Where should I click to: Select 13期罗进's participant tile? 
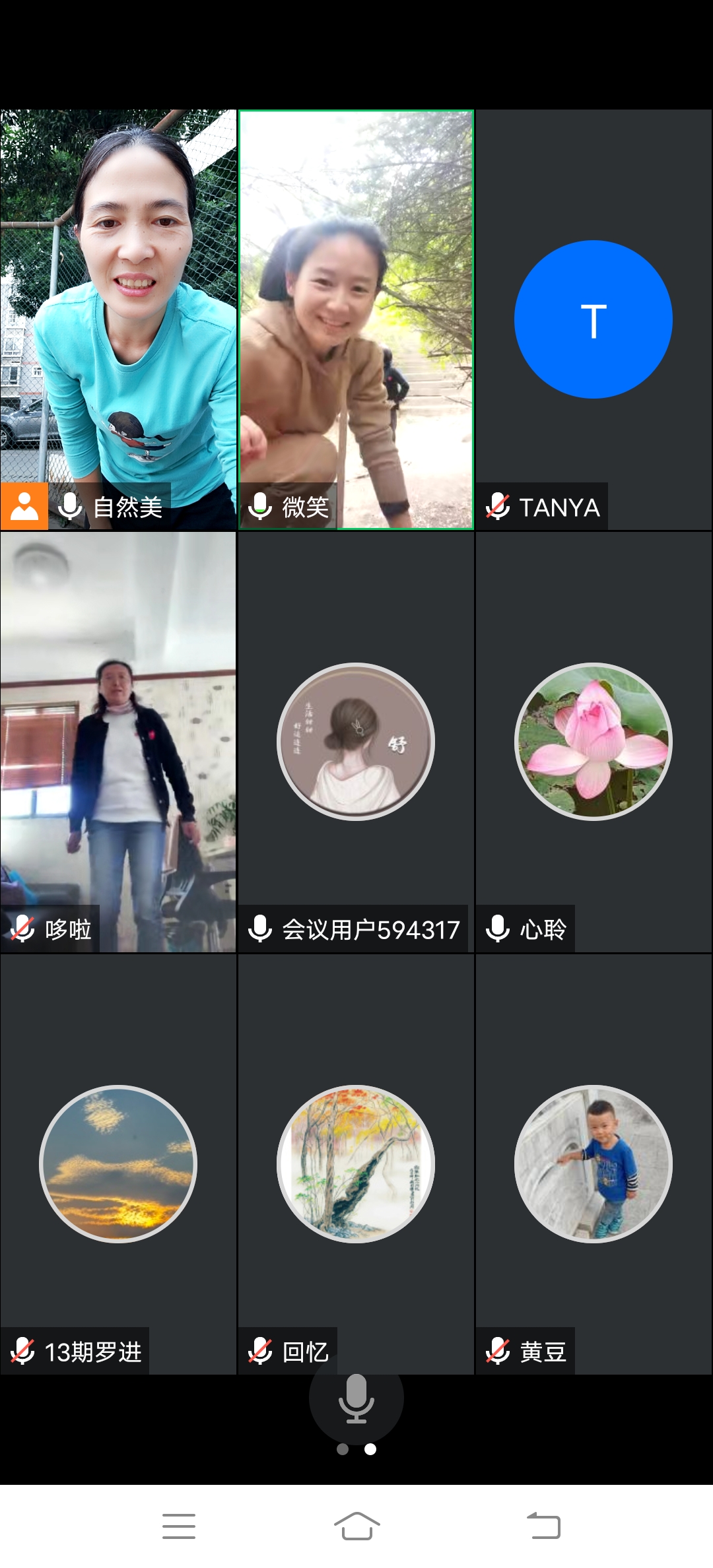(x=118, y=1165)
